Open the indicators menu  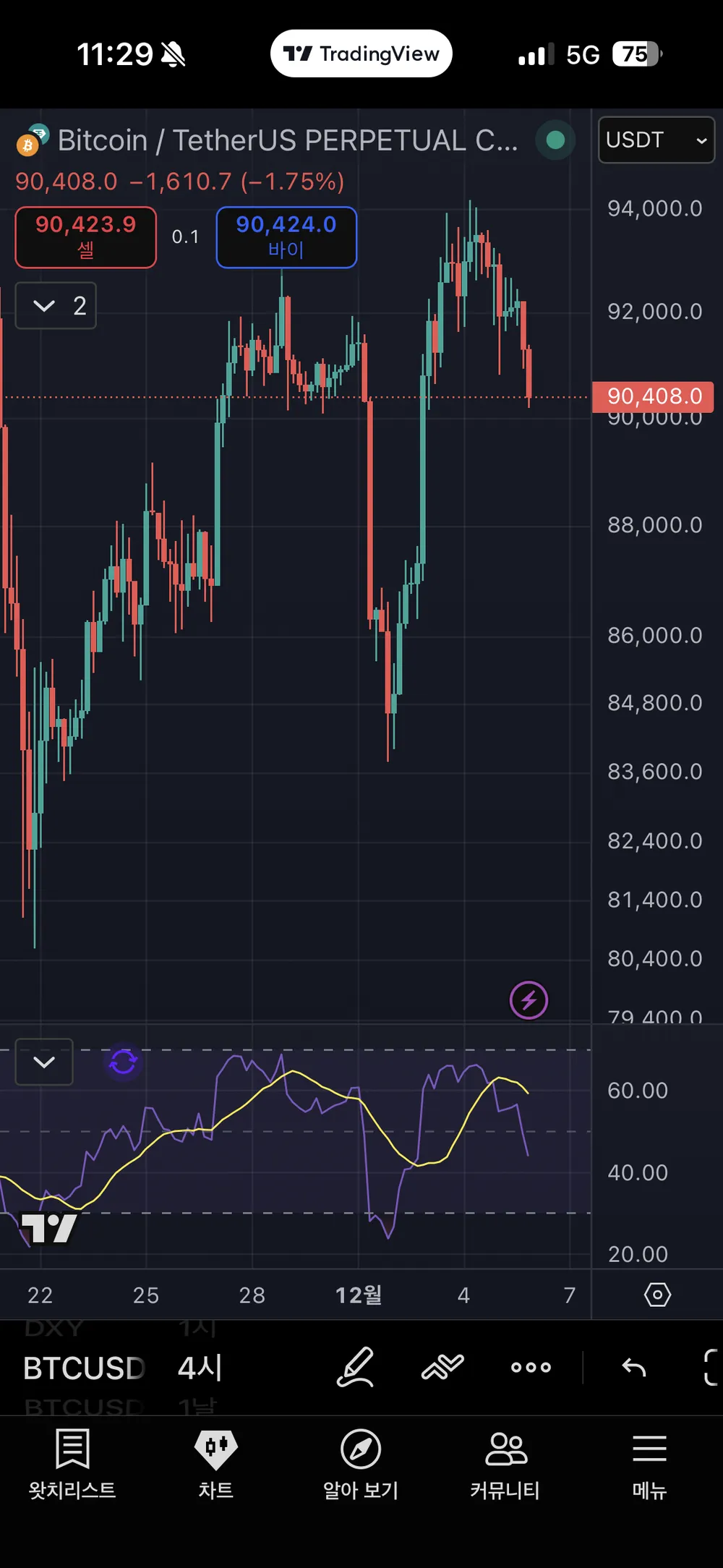[442, 1367]
